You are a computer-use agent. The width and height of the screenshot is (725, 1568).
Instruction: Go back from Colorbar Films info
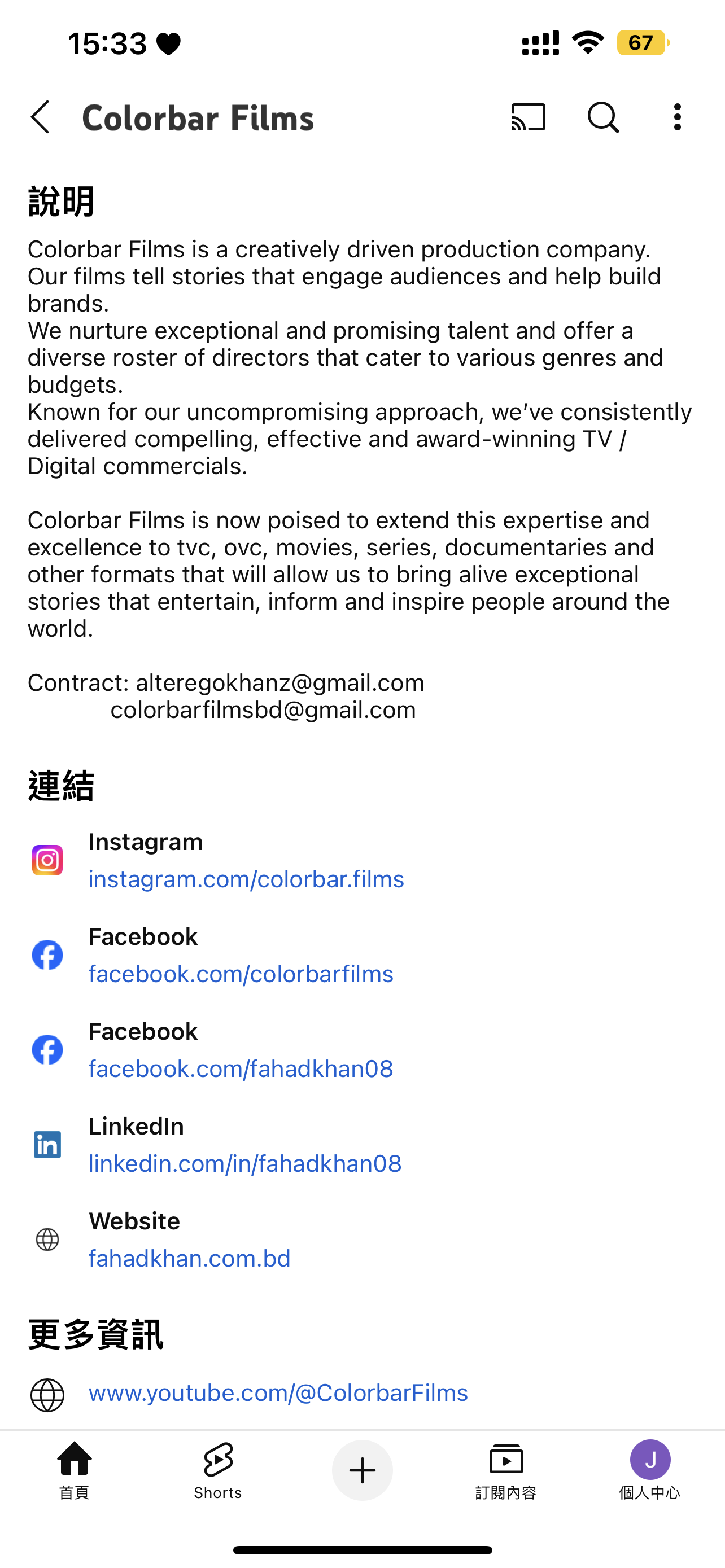point(40,117)
